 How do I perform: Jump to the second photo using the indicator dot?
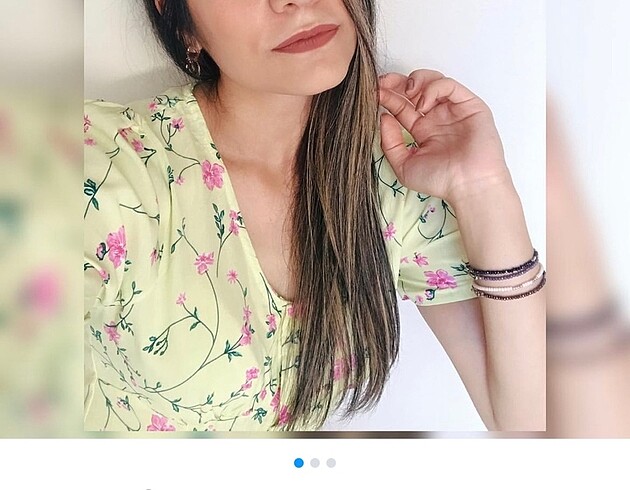coord(315,463)
